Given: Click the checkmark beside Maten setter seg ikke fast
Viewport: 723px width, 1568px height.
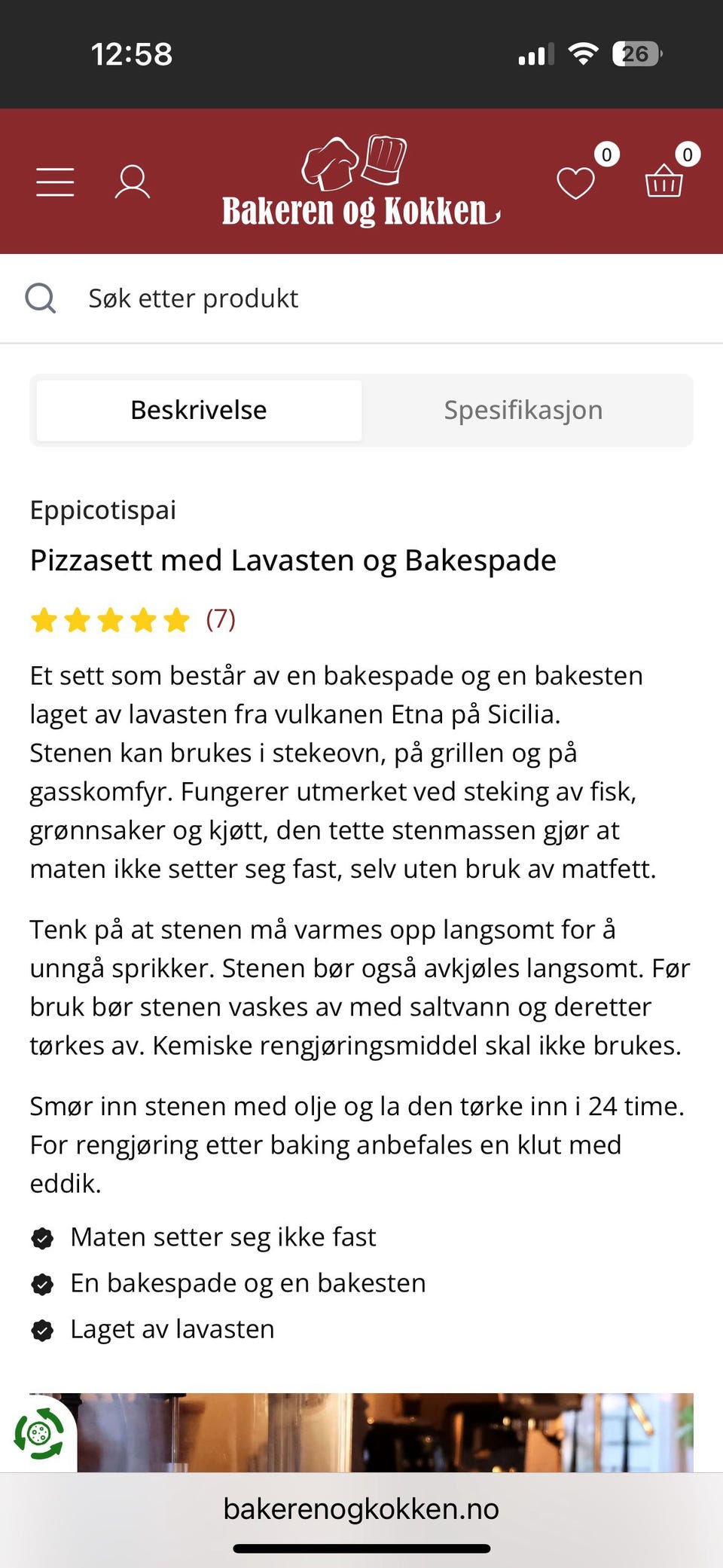Looking at the screenshot, I should [42, 1236].
